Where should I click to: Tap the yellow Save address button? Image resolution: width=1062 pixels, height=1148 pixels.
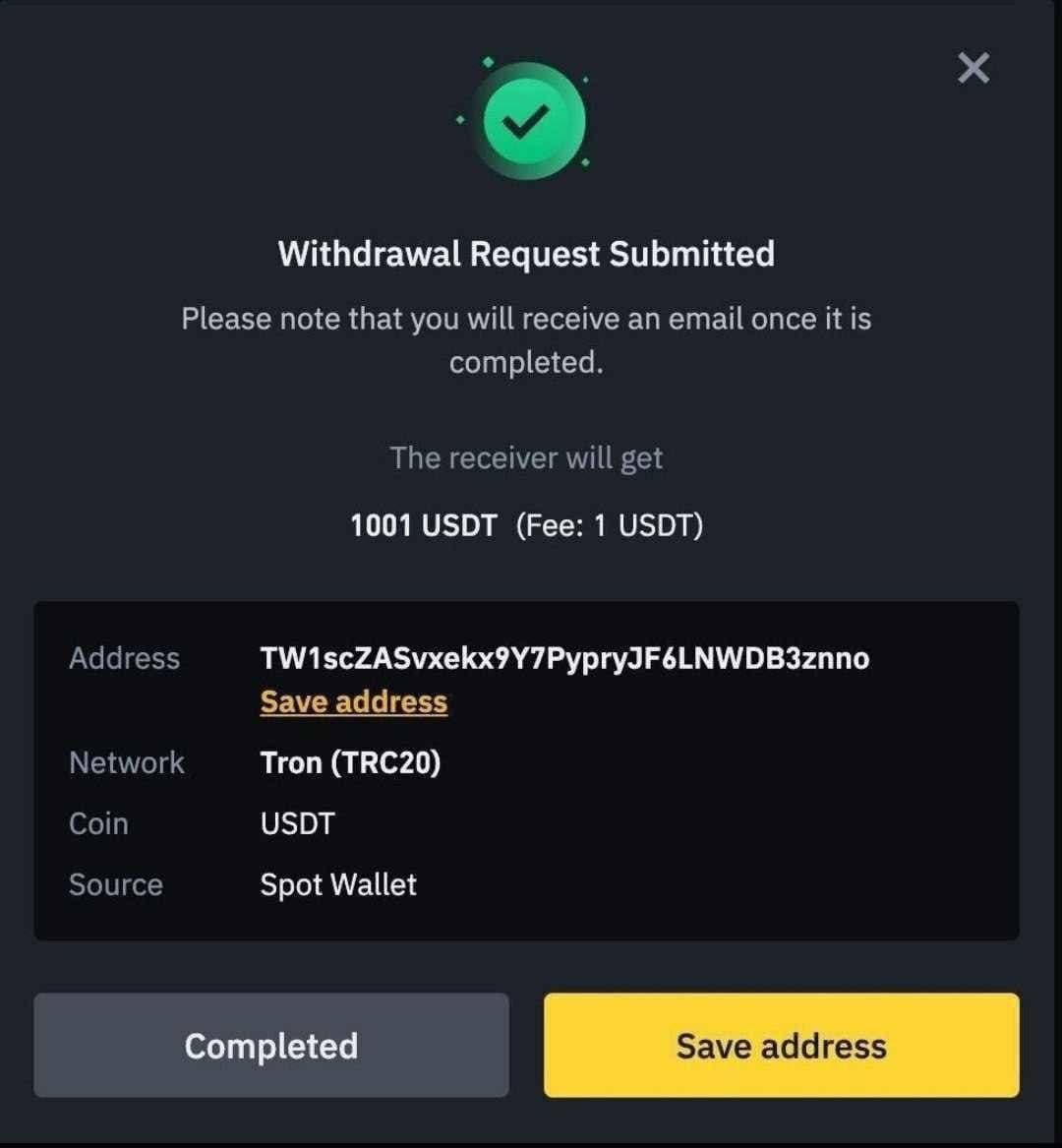[x=781, y=1045]
